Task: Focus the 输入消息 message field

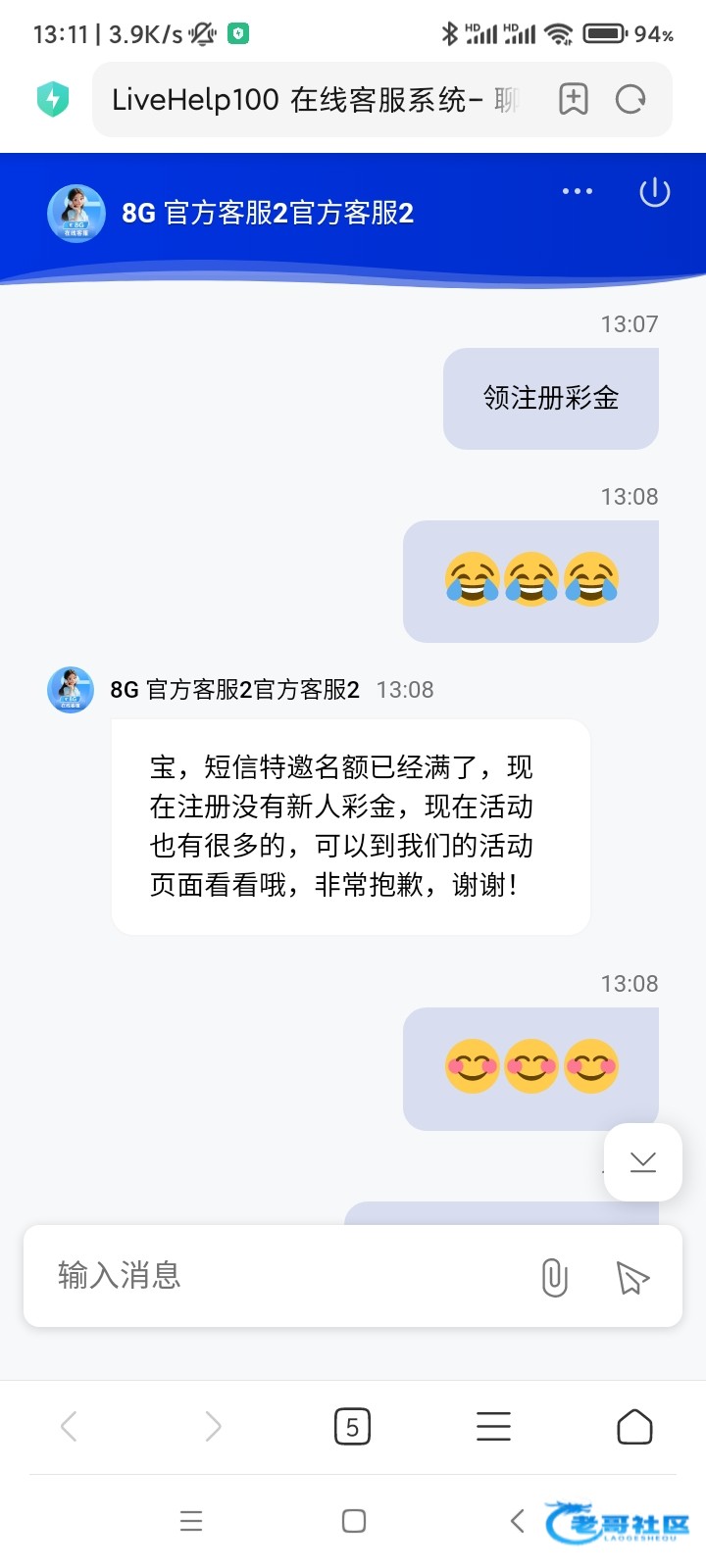Action: (x=284, y=1276)
